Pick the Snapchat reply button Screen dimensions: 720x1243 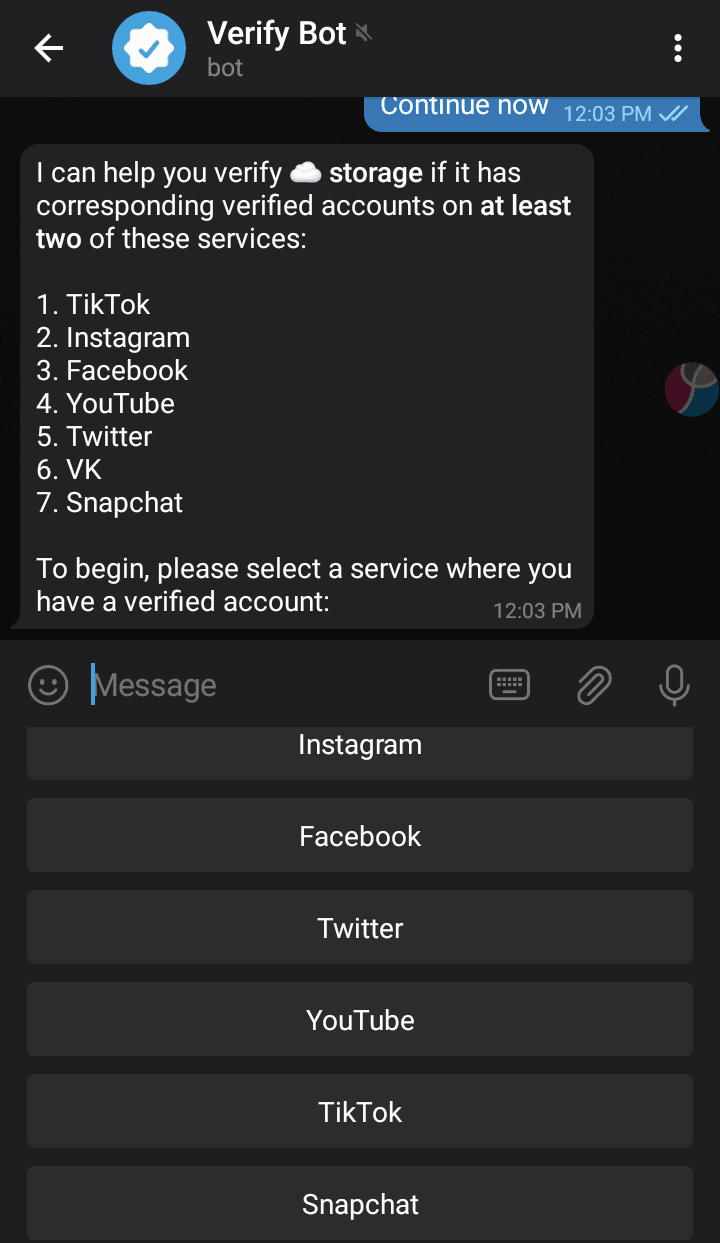pos(360,1203)
